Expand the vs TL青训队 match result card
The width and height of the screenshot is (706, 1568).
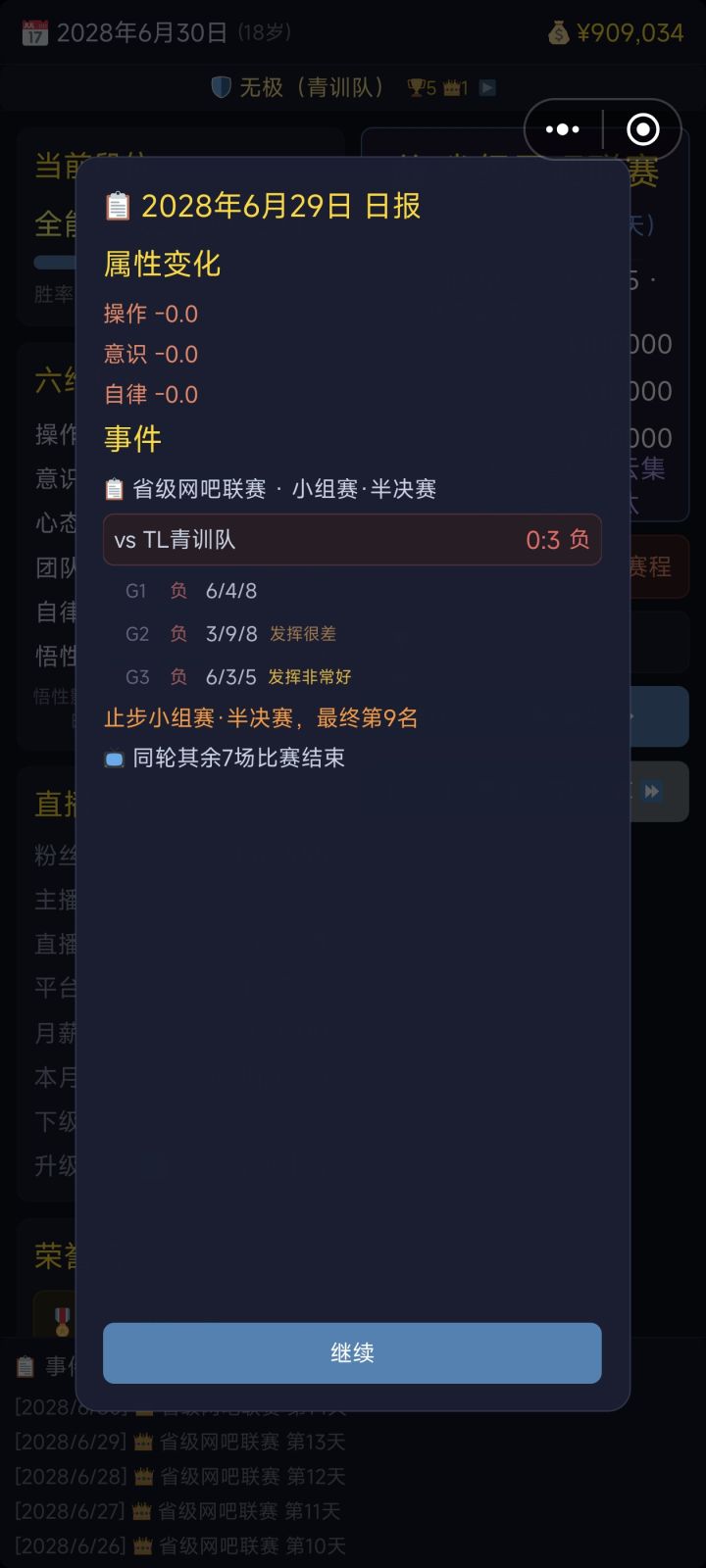tap(352, 540)
